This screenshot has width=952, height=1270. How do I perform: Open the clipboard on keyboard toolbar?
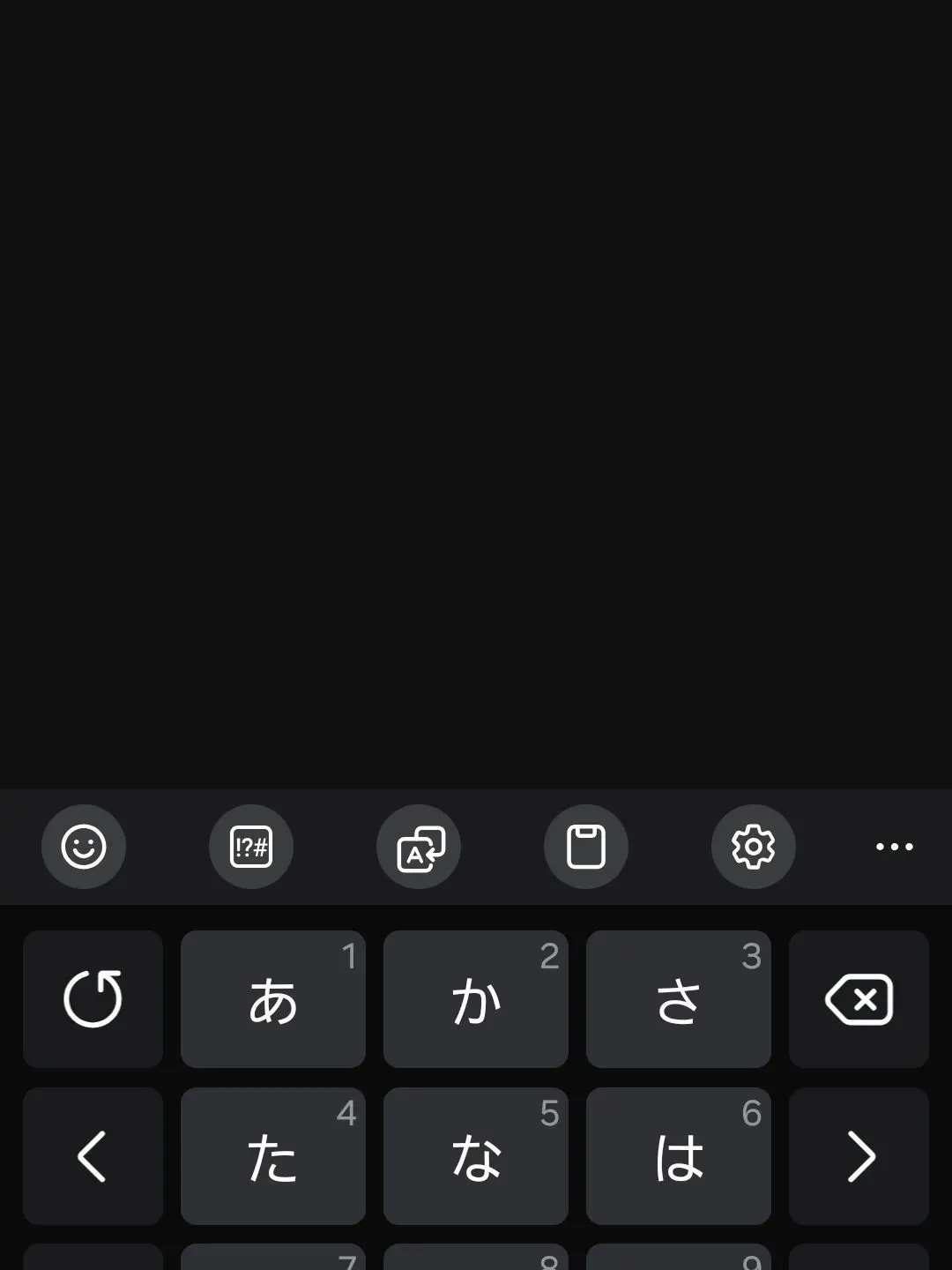coord(586,847)
